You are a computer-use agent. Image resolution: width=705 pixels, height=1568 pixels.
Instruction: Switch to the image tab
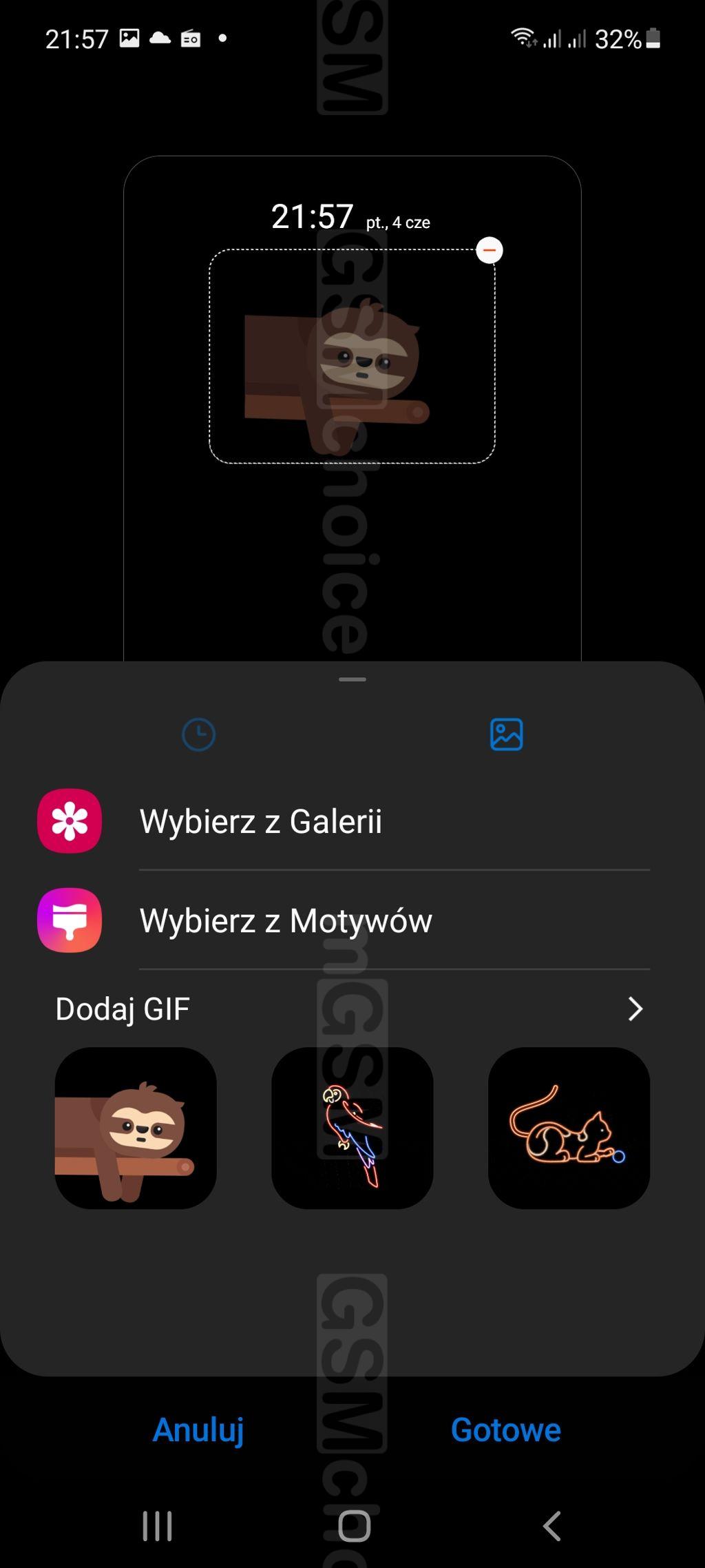tap(507, 734)
